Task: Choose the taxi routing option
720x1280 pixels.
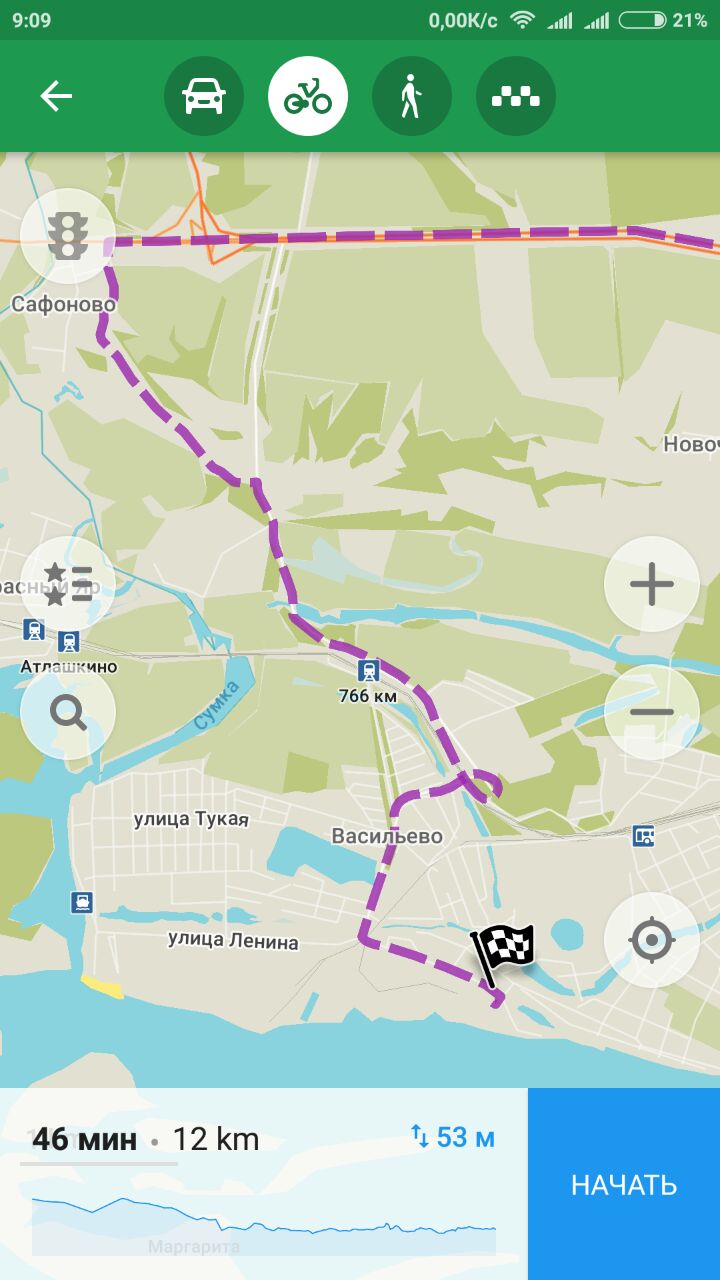Action: point(516,96)
